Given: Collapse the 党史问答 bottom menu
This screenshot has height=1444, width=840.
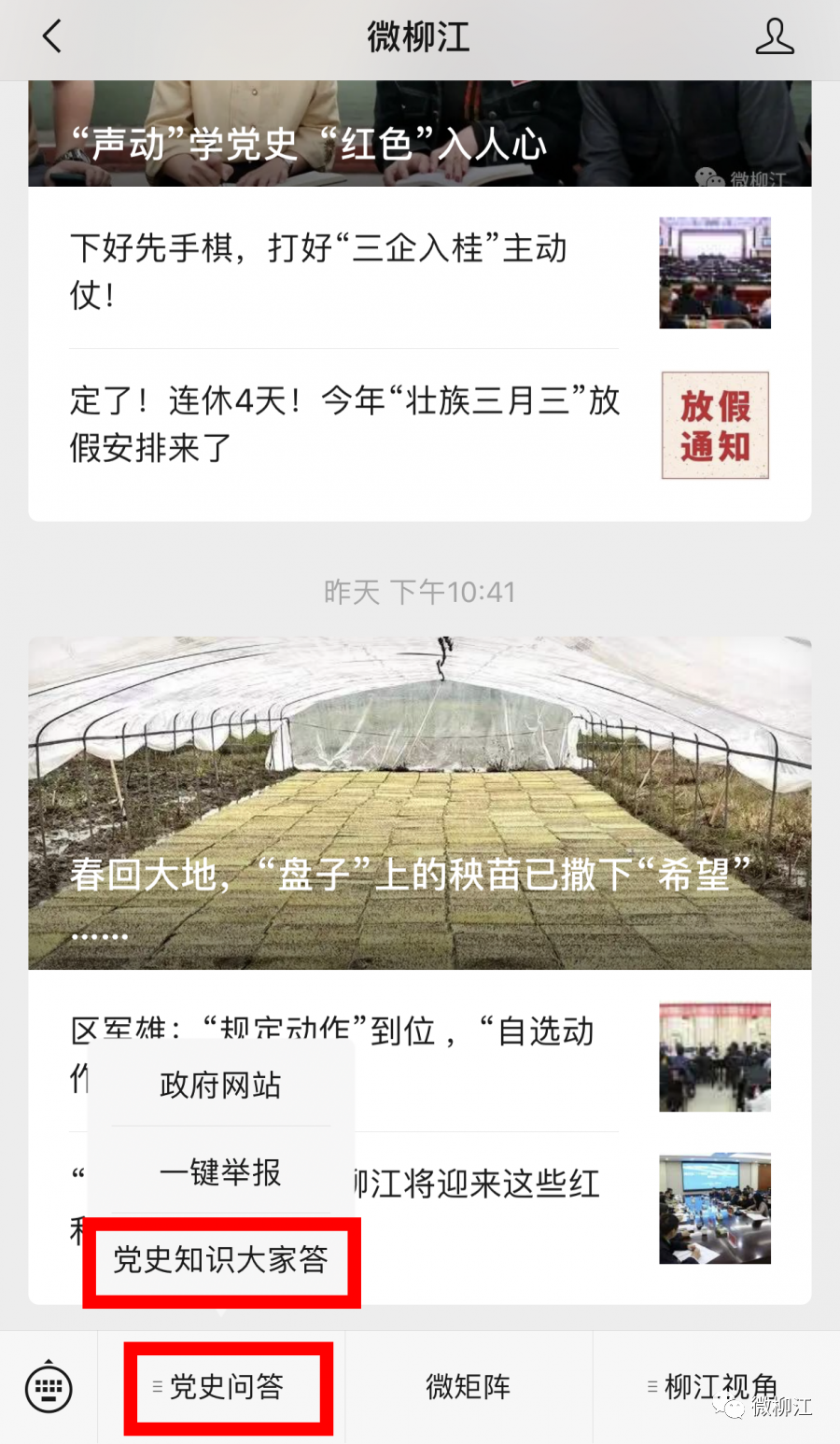Looking at the screenshot, I should [x=227, y=1387].
